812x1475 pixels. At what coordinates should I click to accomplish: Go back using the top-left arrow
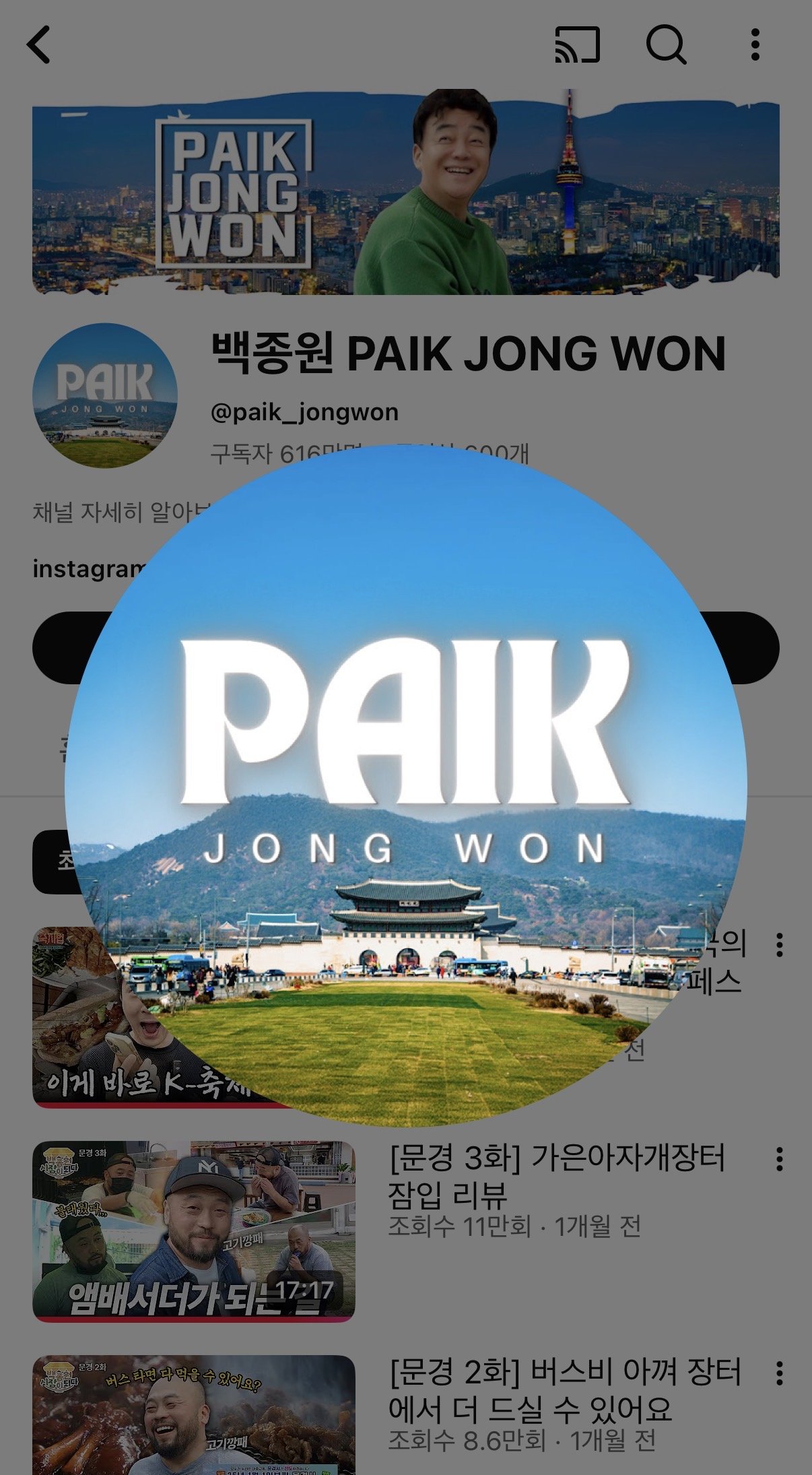click(x=39, y=45)
